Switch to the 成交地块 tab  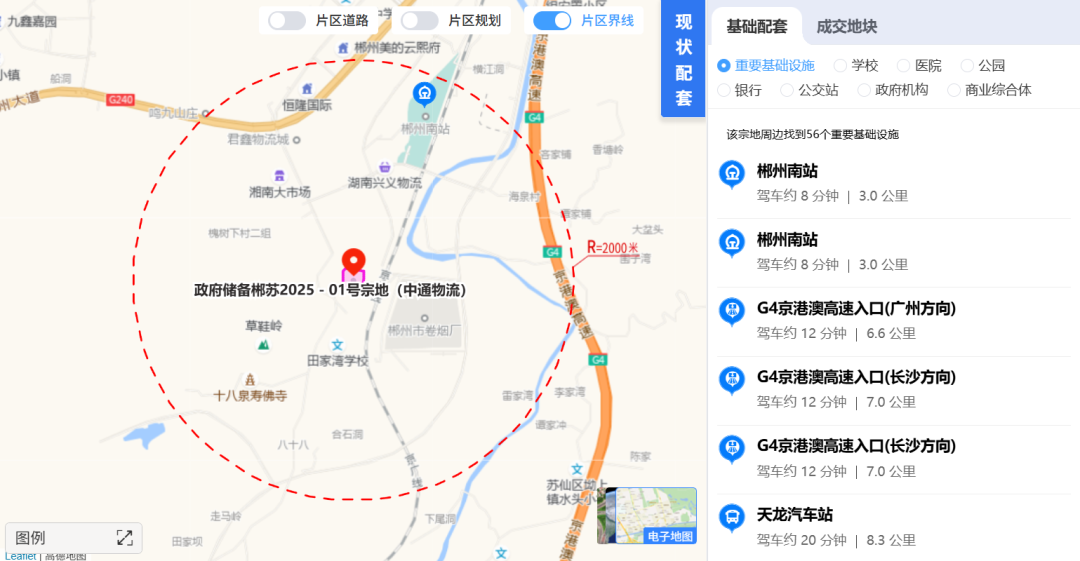tap(846, 26)
